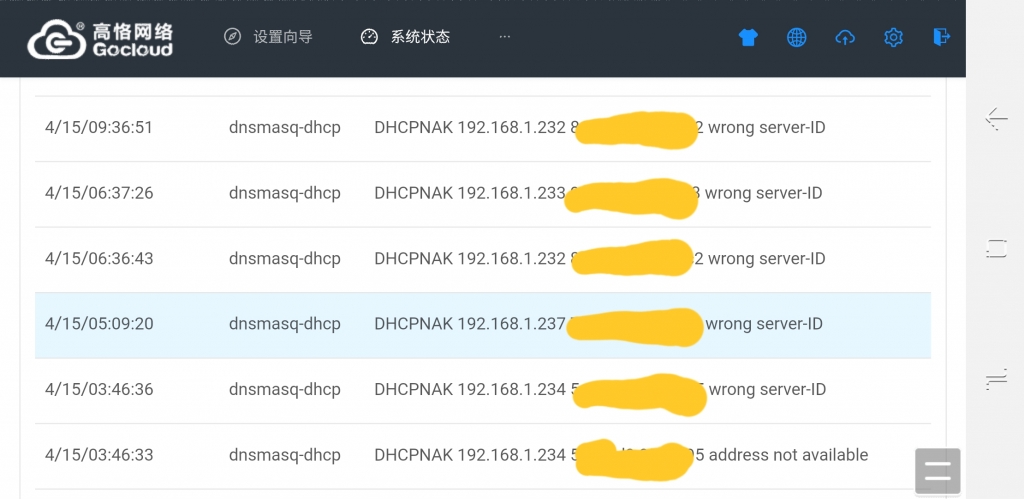Open the globe language icon
The image size is (1024, 499).
[797, 38]
